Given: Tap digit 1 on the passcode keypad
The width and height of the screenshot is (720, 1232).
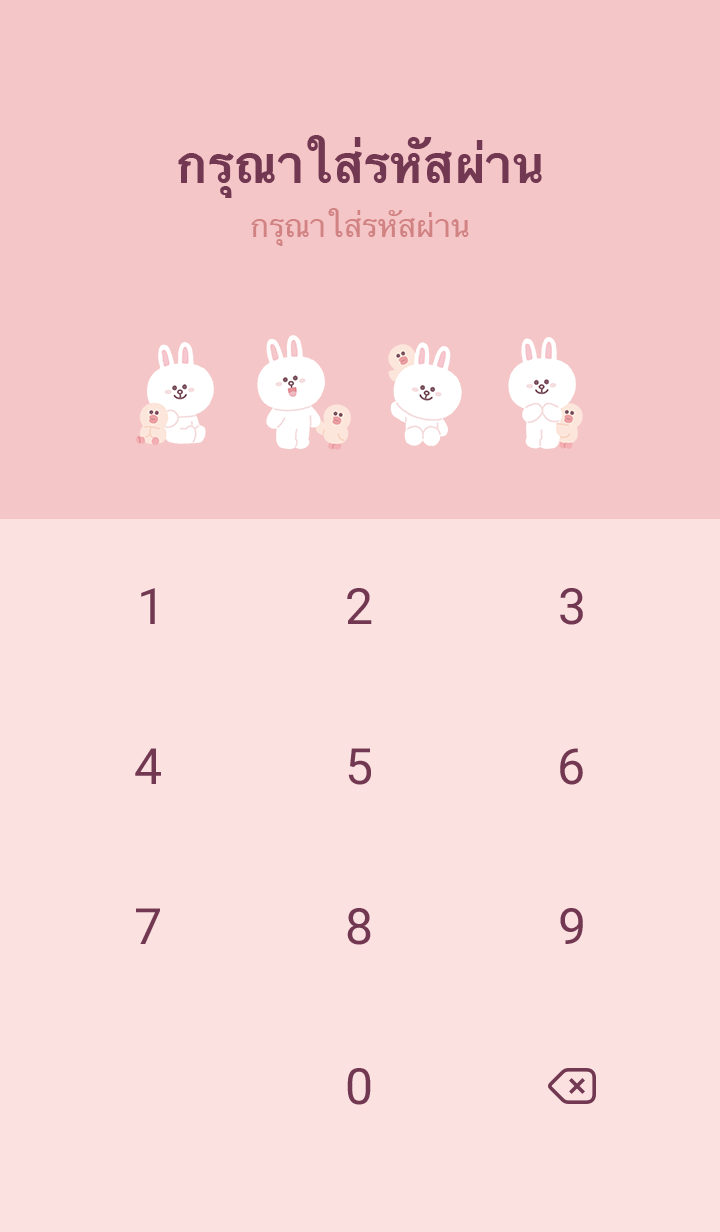Looking at the screenshot, I should pos(149,607).
